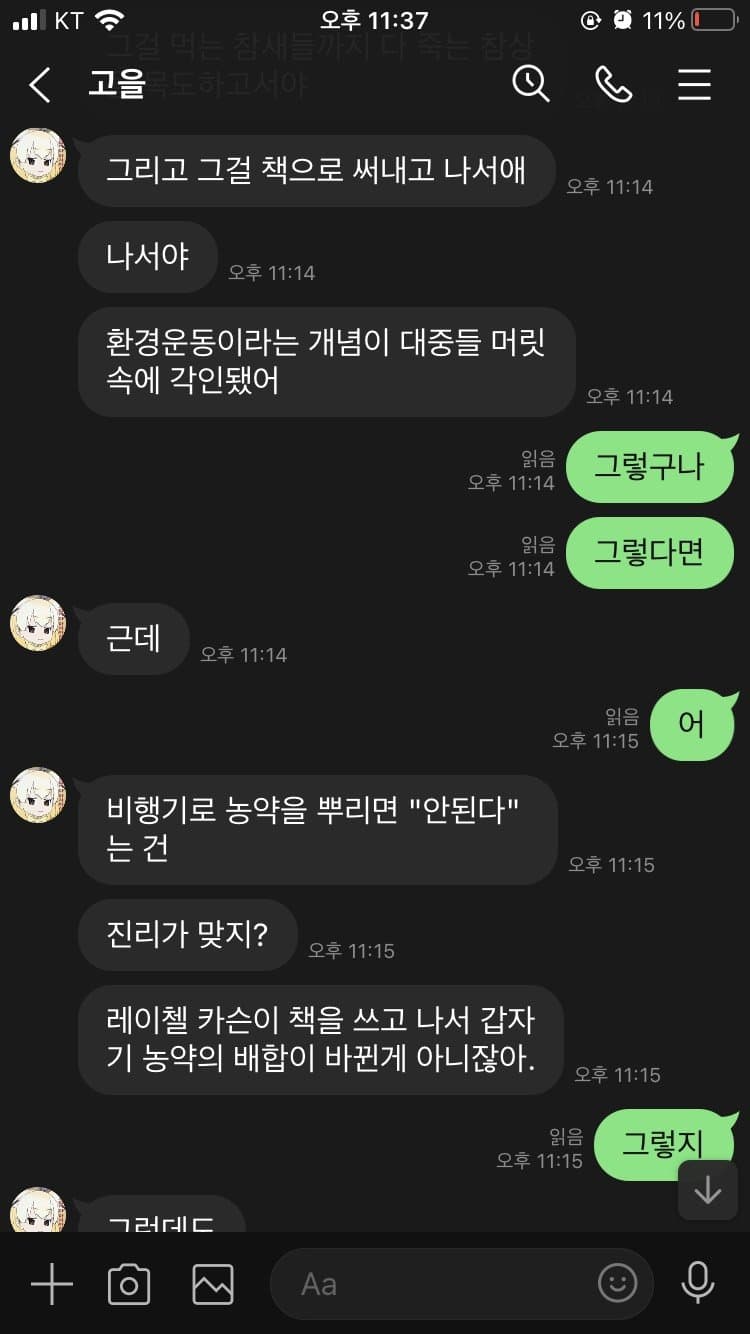Focus the Aa message input field
This screenshot has height=1334, width=750.
pos(430,1283)
